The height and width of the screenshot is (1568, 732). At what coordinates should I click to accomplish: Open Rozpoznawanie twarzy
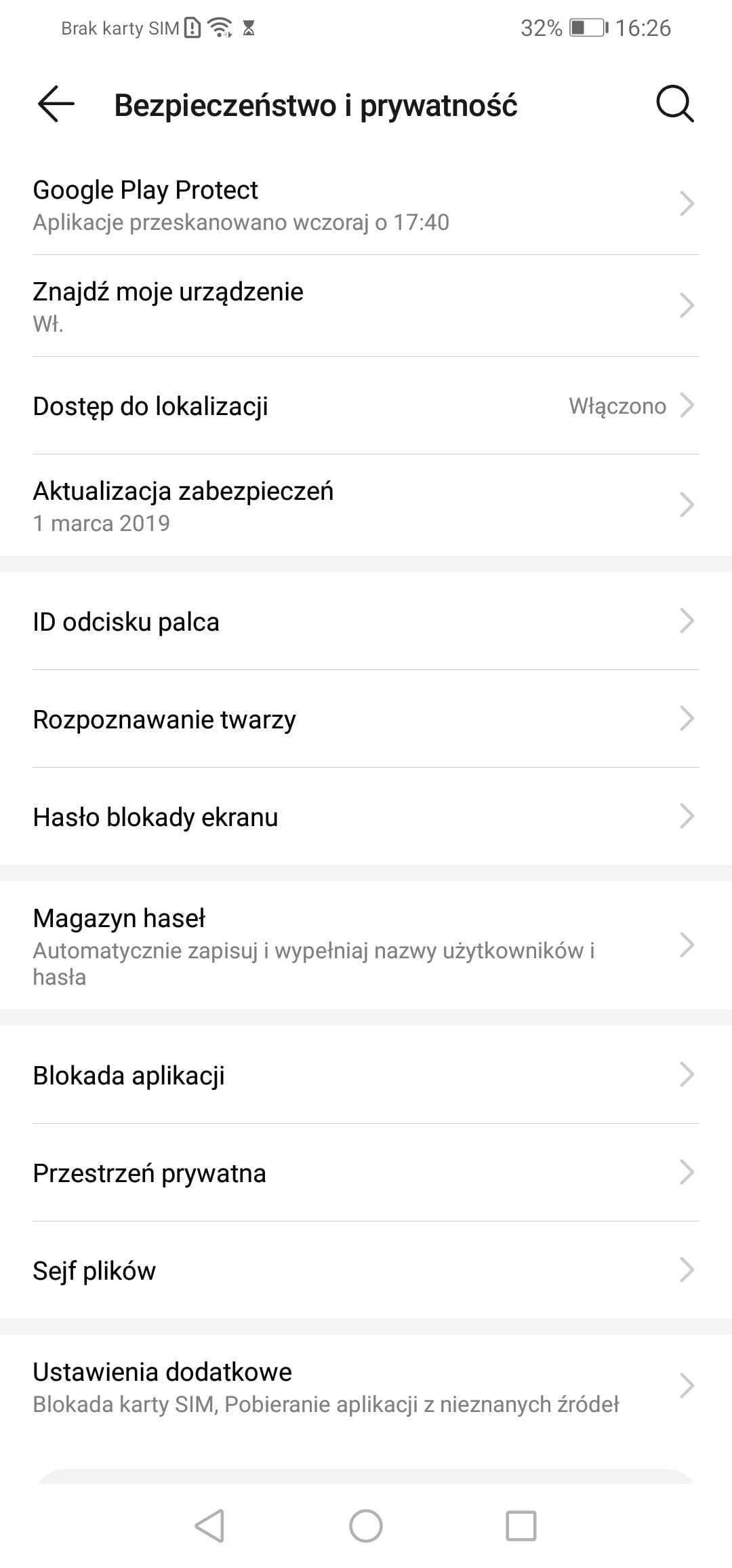tap(366, 719)
